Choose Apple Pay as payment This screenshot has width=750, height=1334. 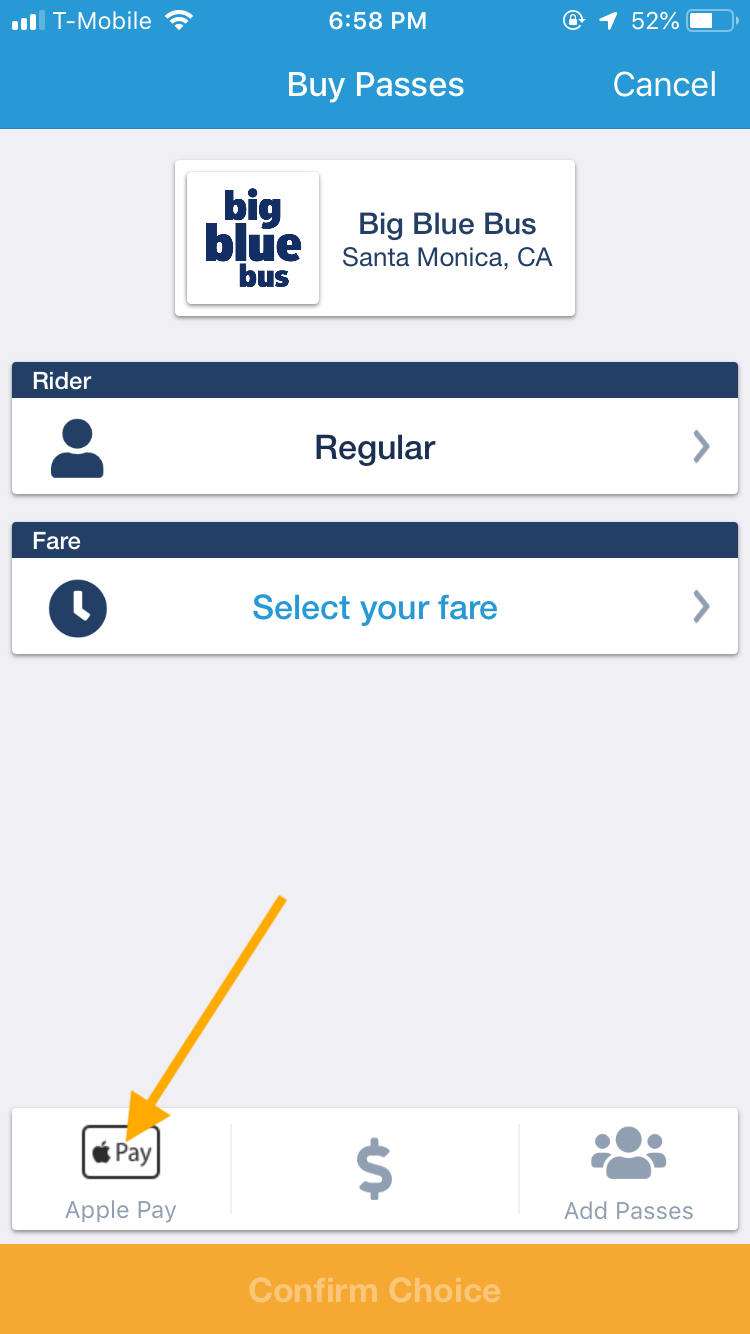121,1170
